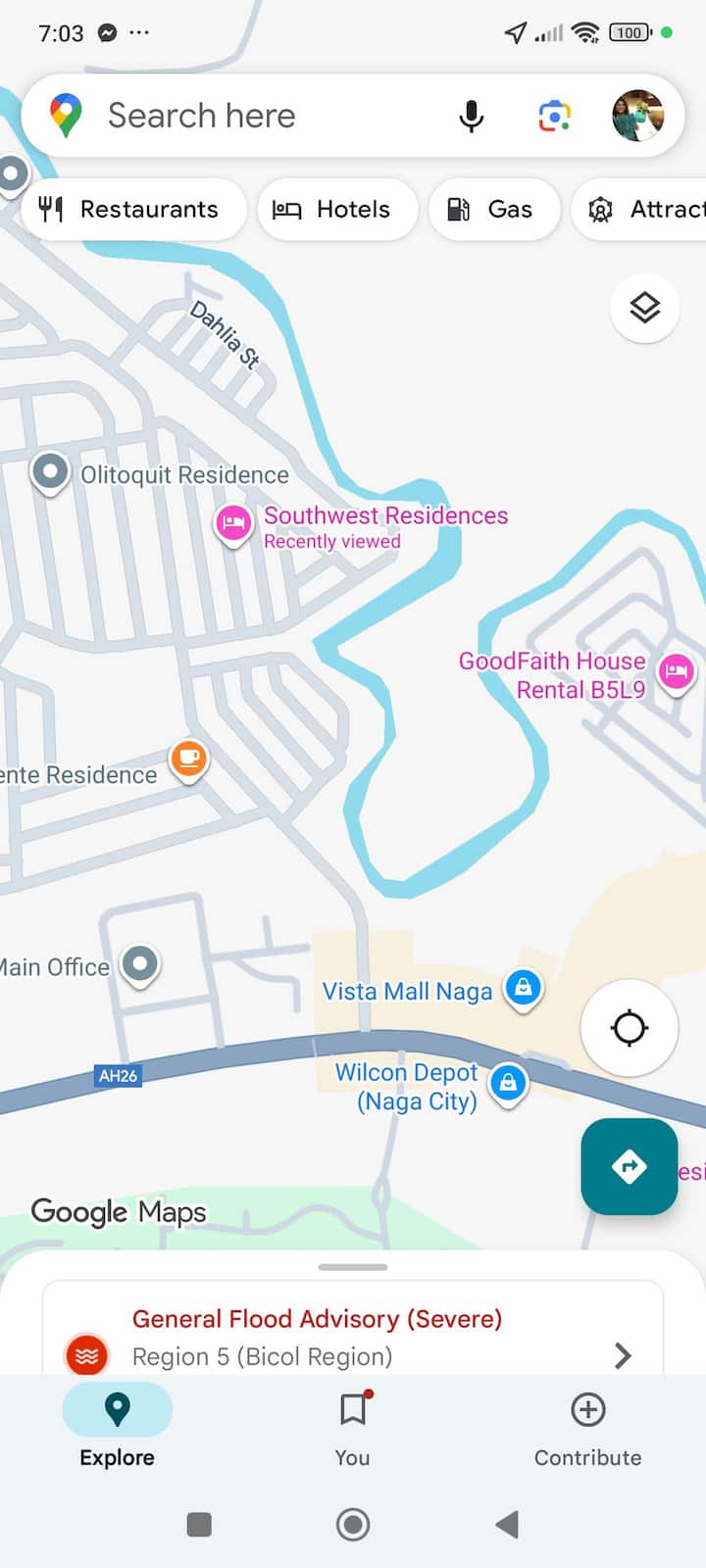Switch to the Contribute tab

(x=587, y=1428)
